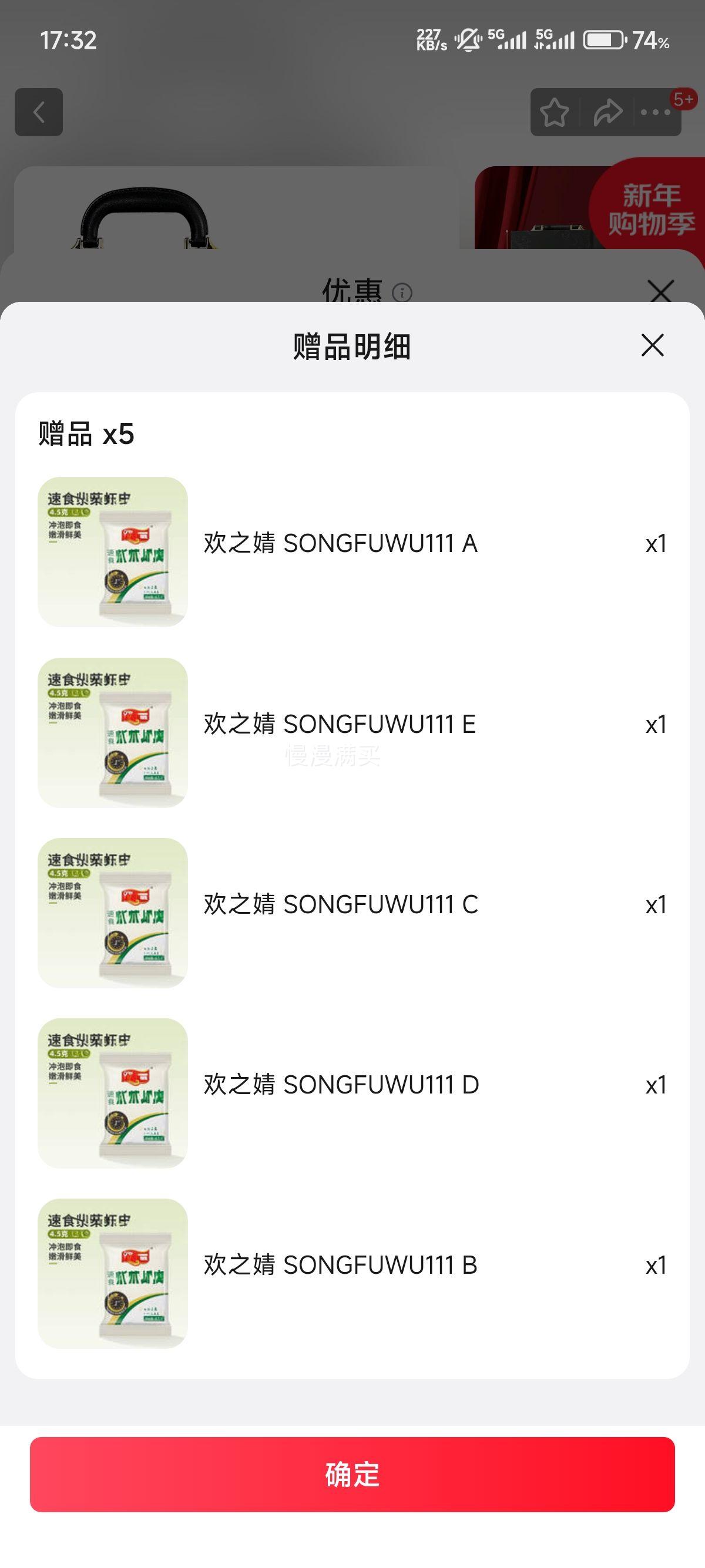The image size is (705, 1568).
Task: Dismiss the 赠品明细 popup using the X
Action: [x=653, y=345]
